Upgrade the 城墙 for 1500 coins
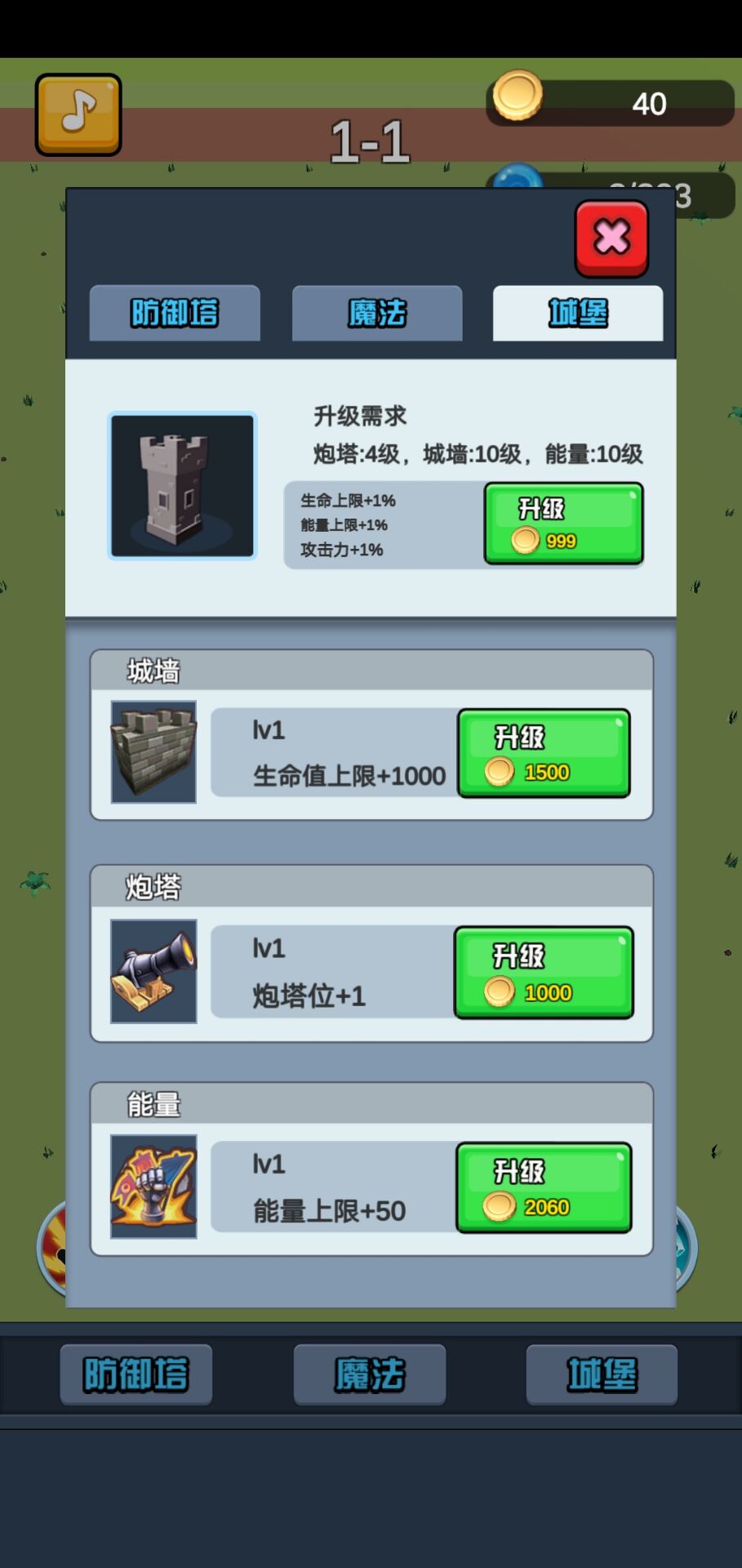The height and width of the screenshot is (1568, 742). 543,752
